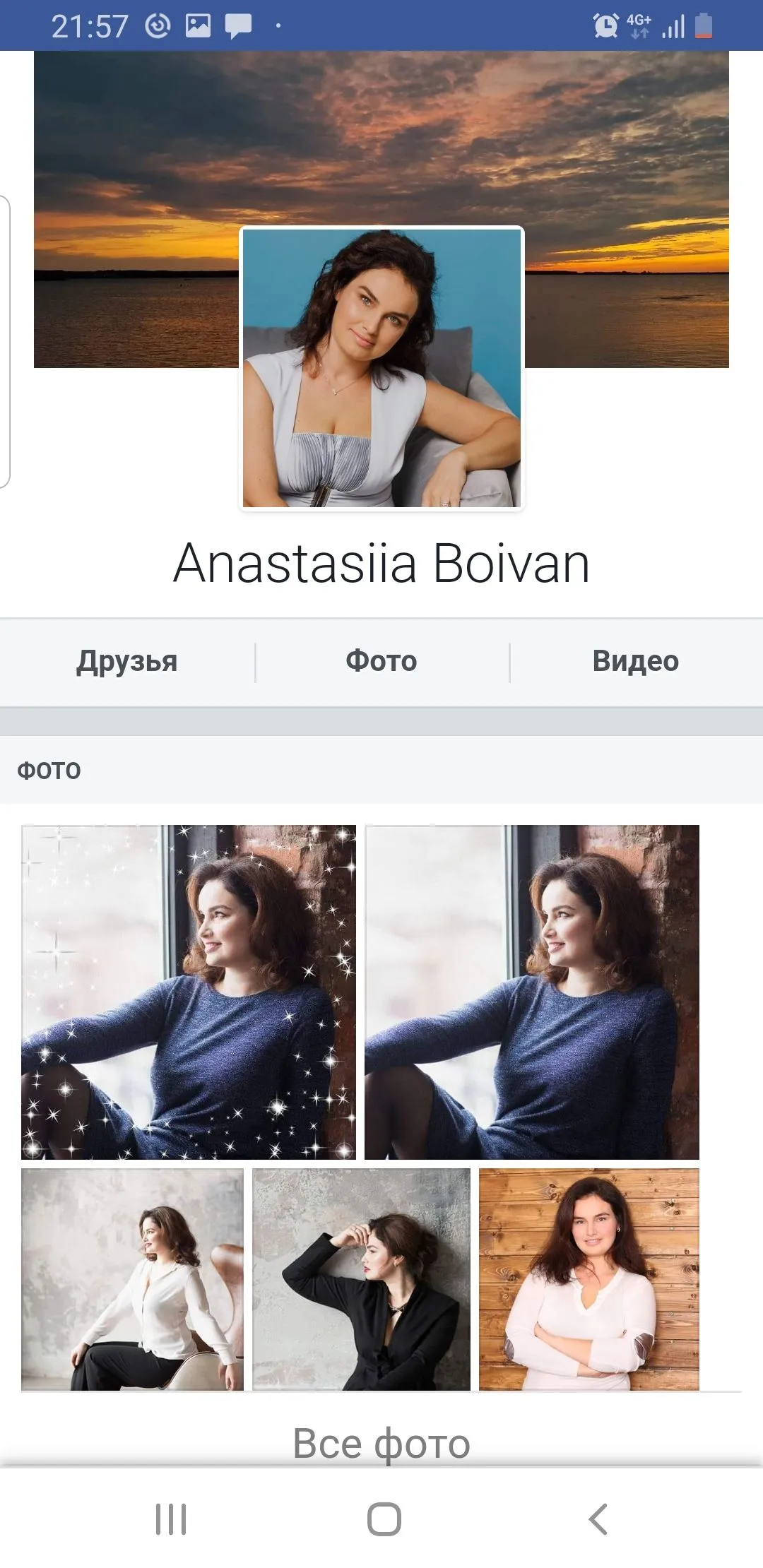
Task: Show recent apps
Action: (170, 1519)
